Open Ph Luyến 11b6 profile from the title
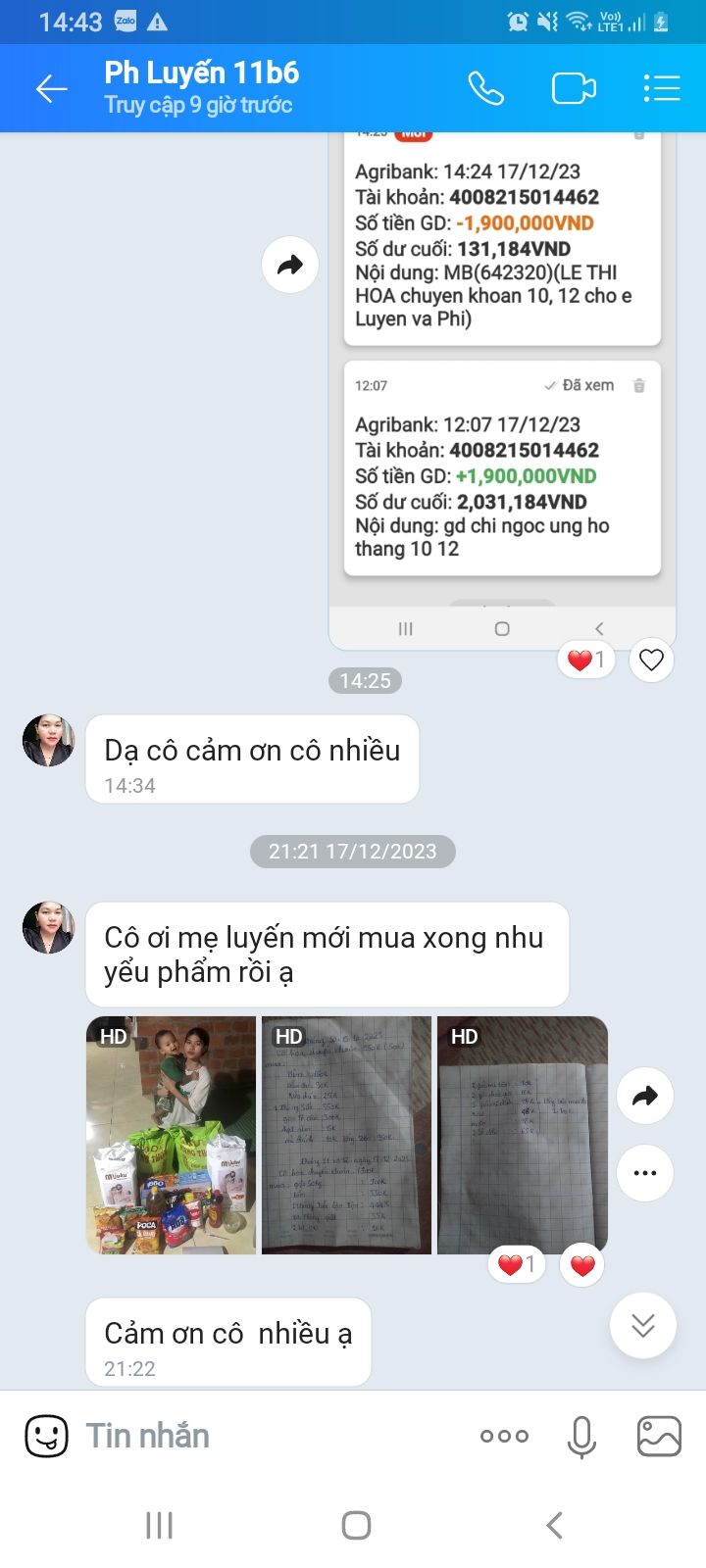Image resolution: width=706 pixels, height=1568 pixels. (201, 73)
